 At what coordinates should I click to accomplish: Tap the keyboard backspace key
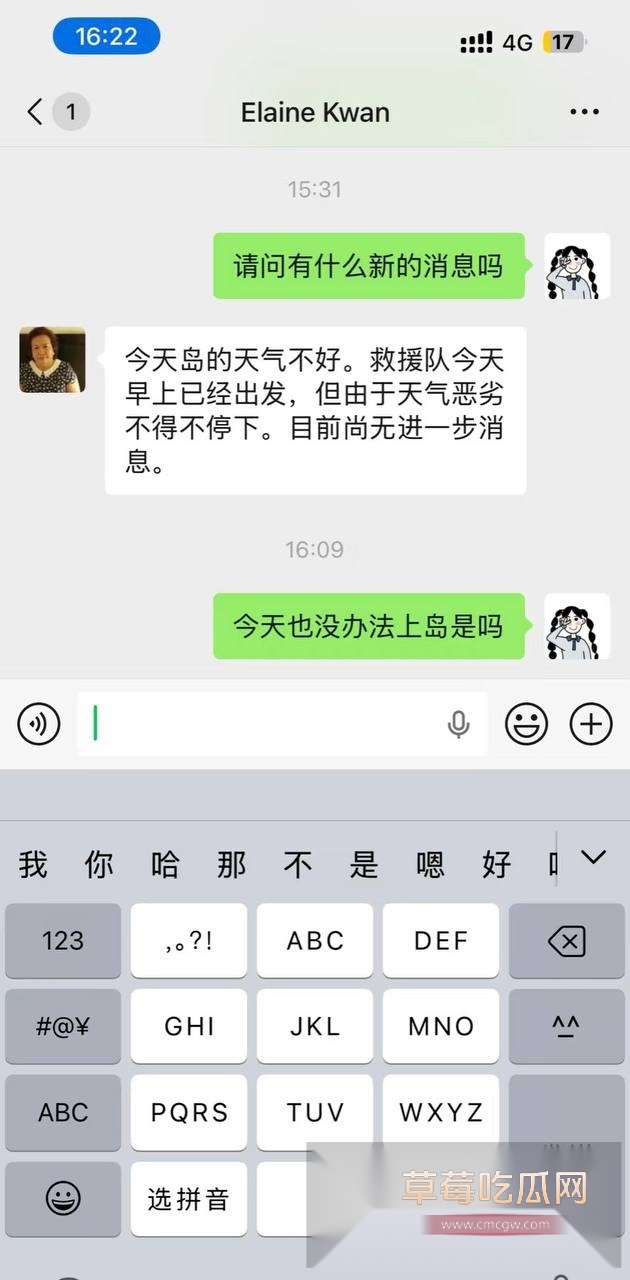(x=567, y=941)
